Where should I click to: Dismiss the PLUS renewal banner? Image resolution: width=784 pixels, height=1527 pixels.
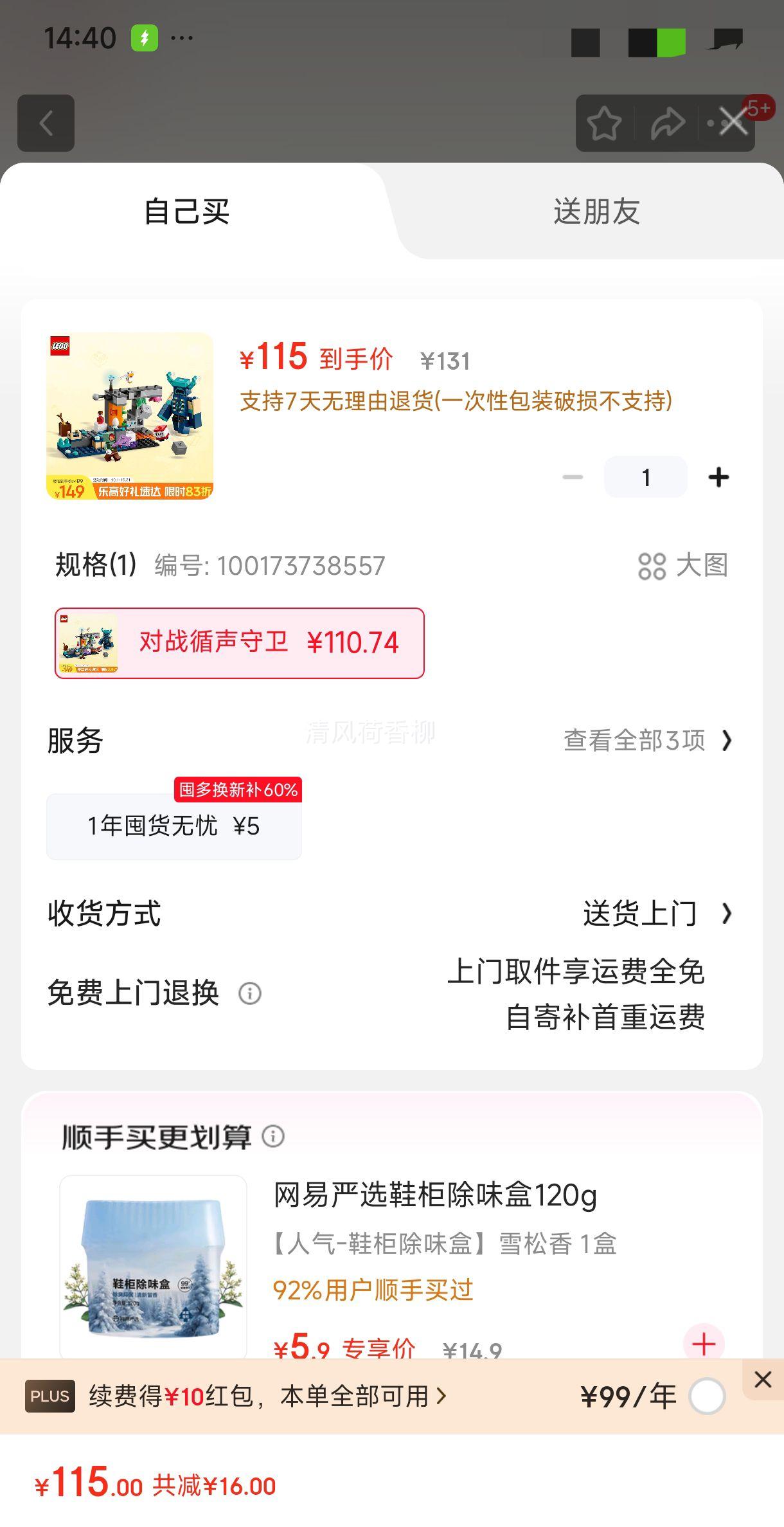[x=763, y=1380]
